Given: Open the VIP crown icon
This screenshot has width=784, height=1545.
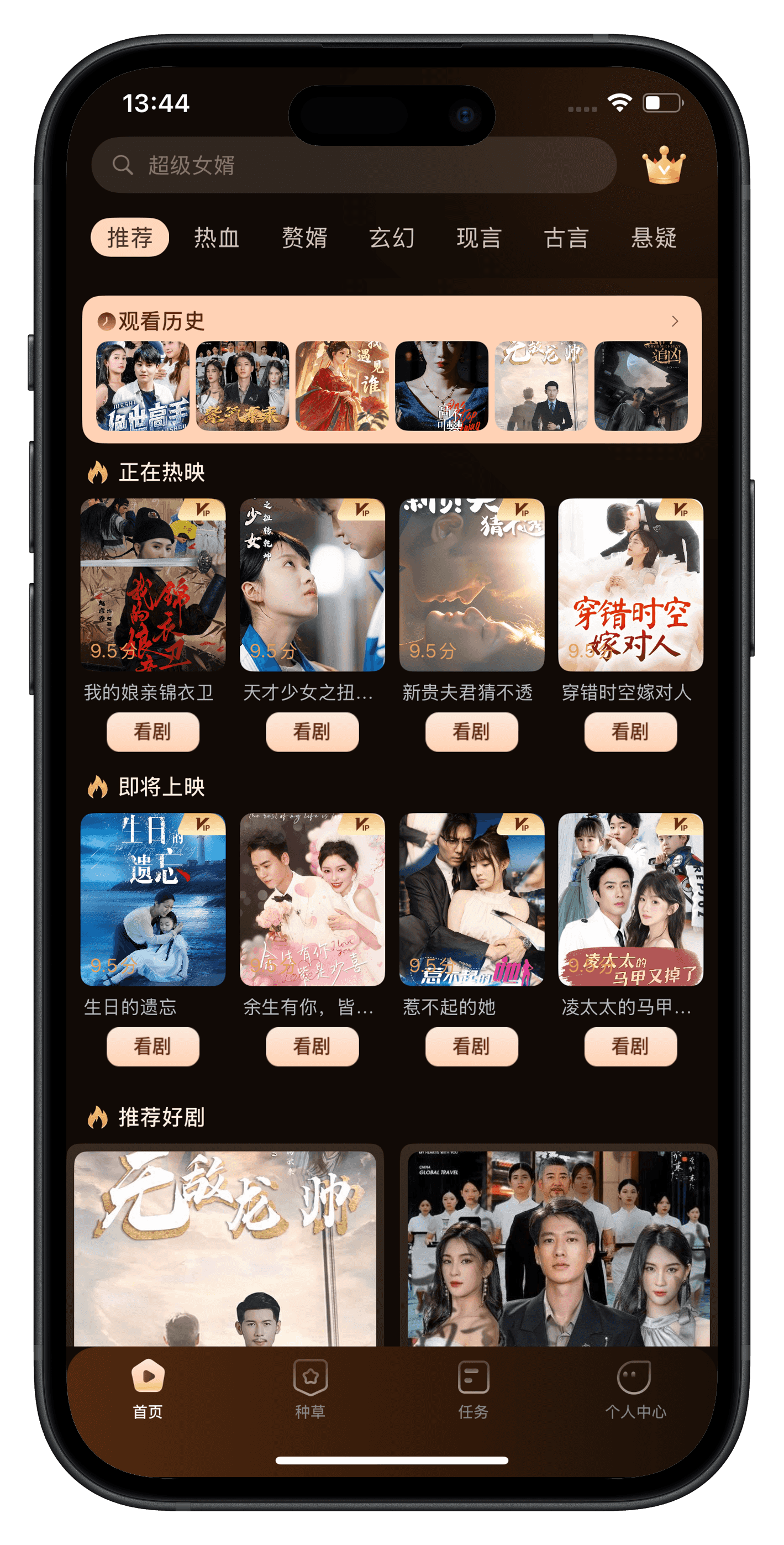Looking at the screenshot, I should coord(664,165).
